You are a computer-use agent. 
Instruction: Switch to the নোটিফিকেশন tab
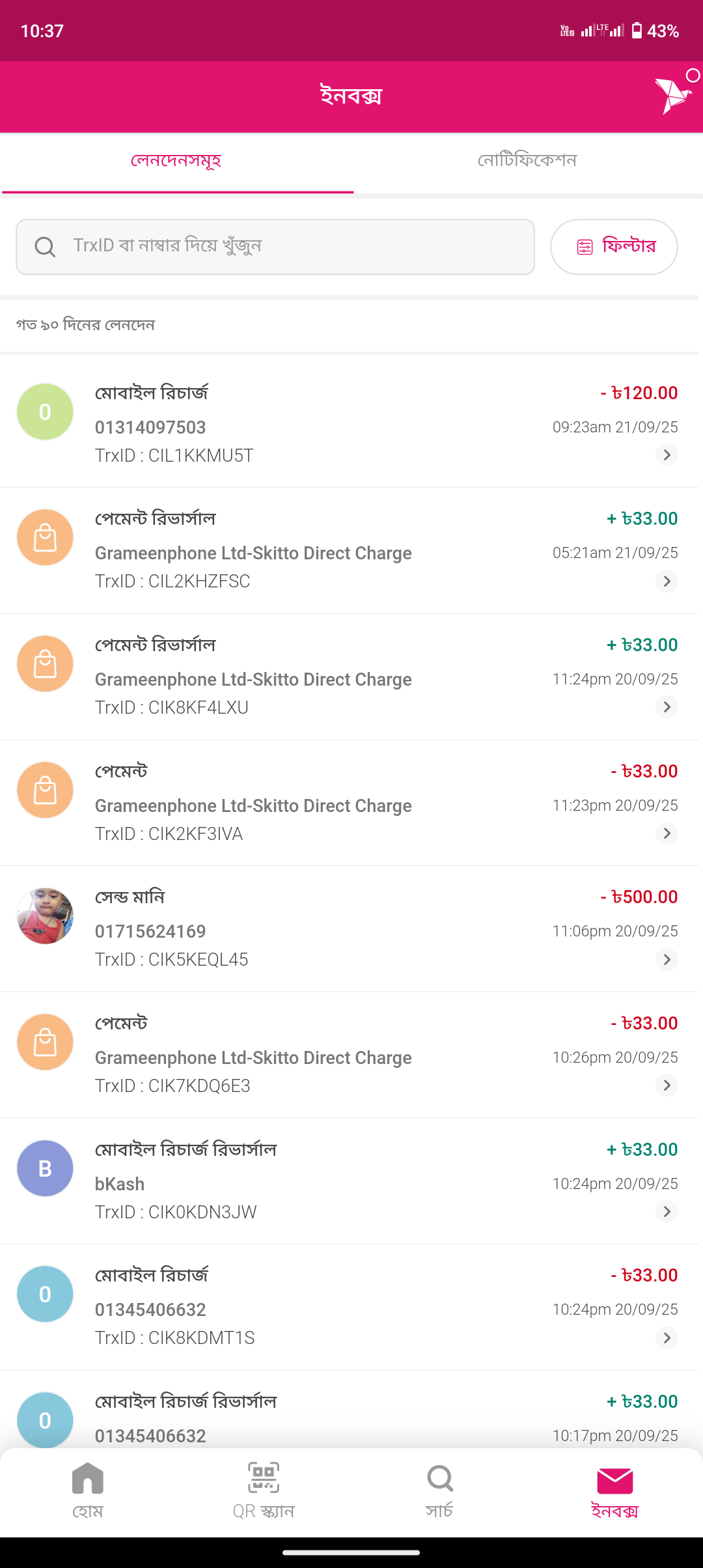(527, 161)
